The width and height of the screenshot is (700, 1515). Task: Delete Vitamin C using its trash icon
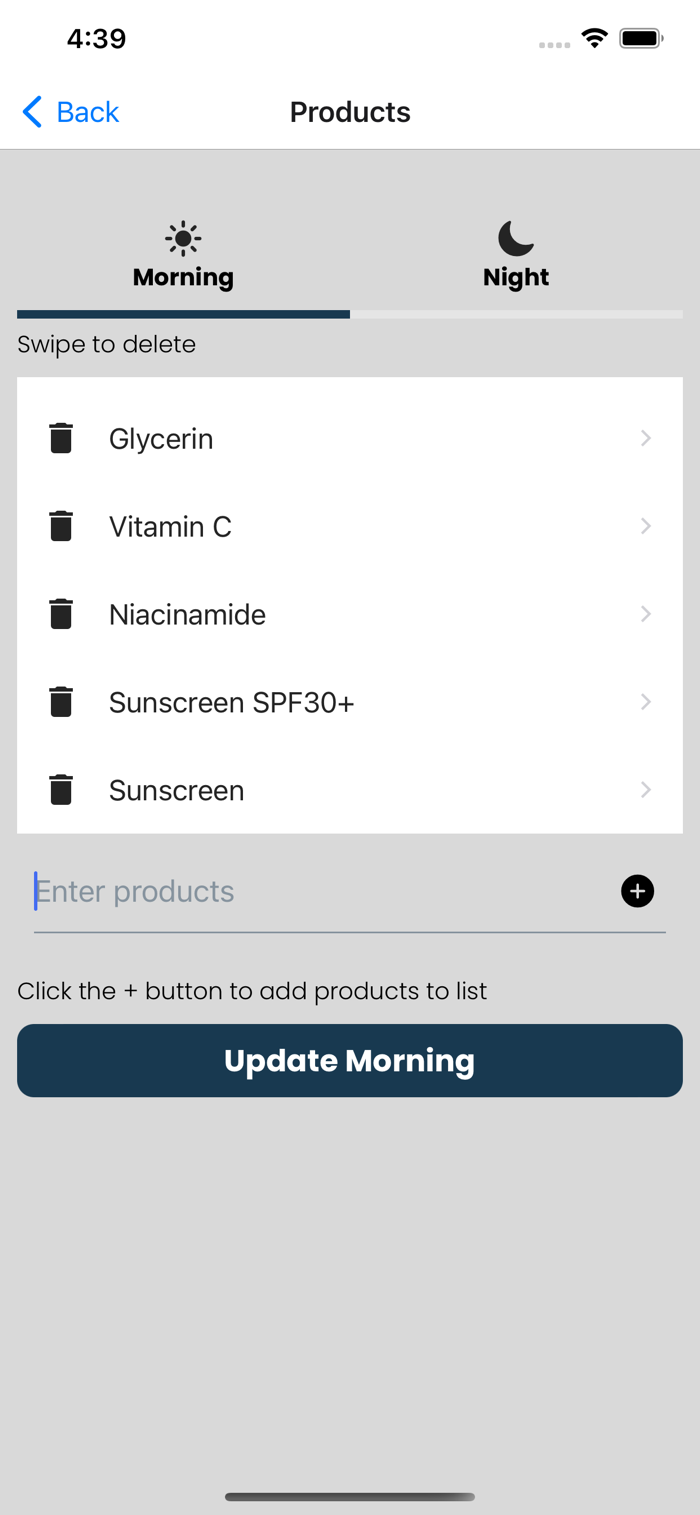click(x=61, y=526)
